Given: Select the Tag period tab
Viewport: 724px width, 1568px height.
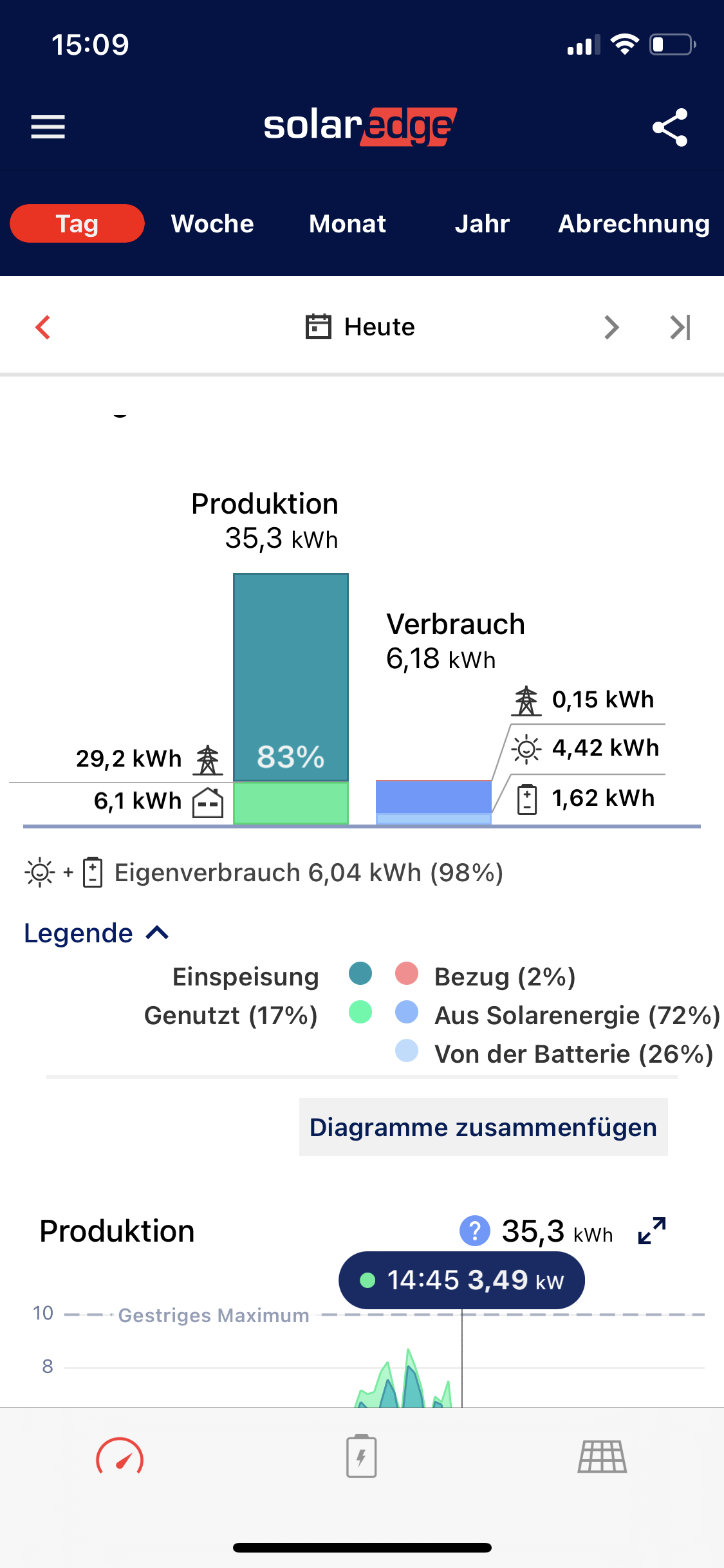Looking at the screenshot, I should click(x=77, y=223).
